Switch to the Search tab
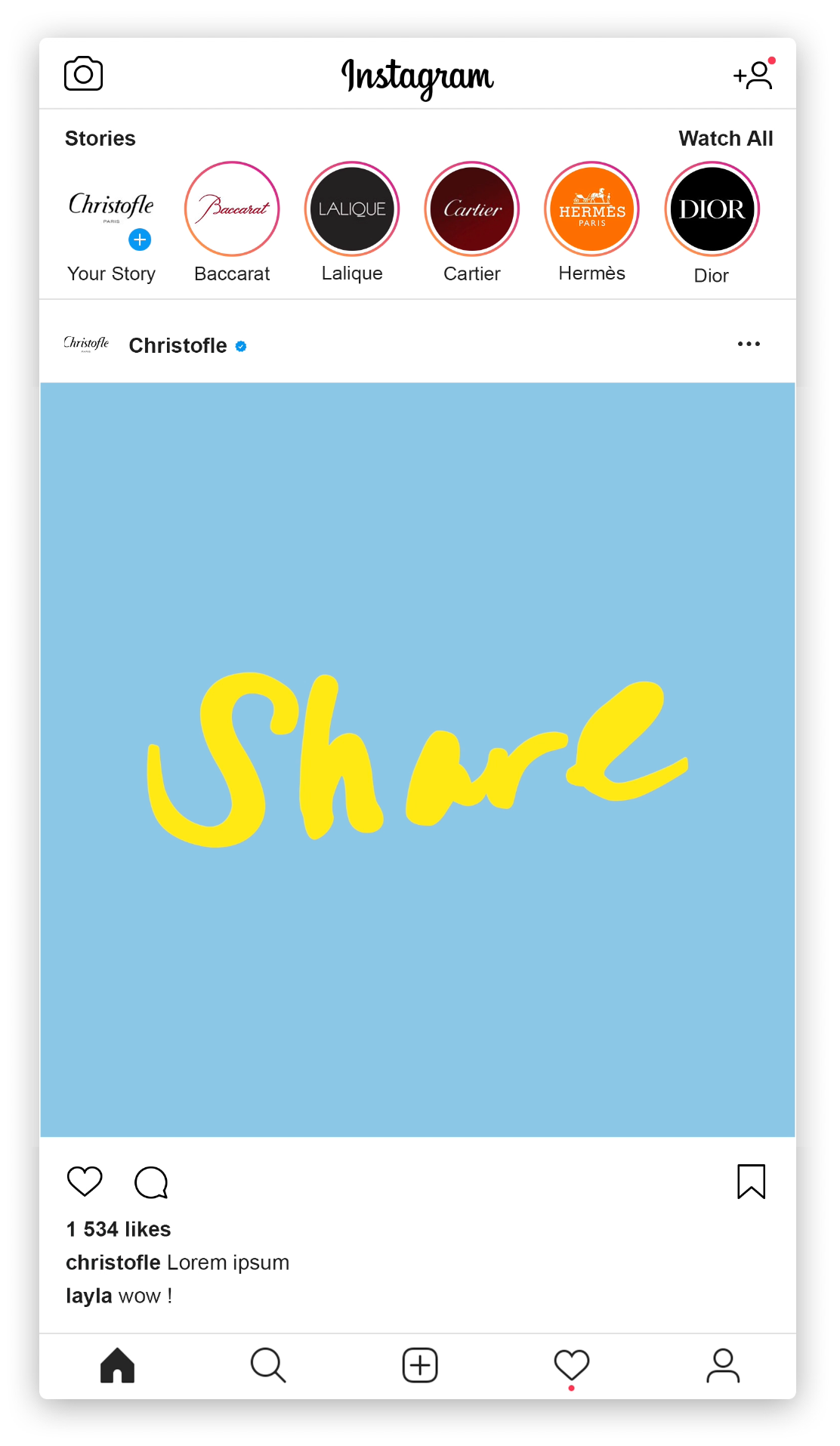Image resolution: width=840 pixels, height=1446 pixels. [x=268, y=1365]
